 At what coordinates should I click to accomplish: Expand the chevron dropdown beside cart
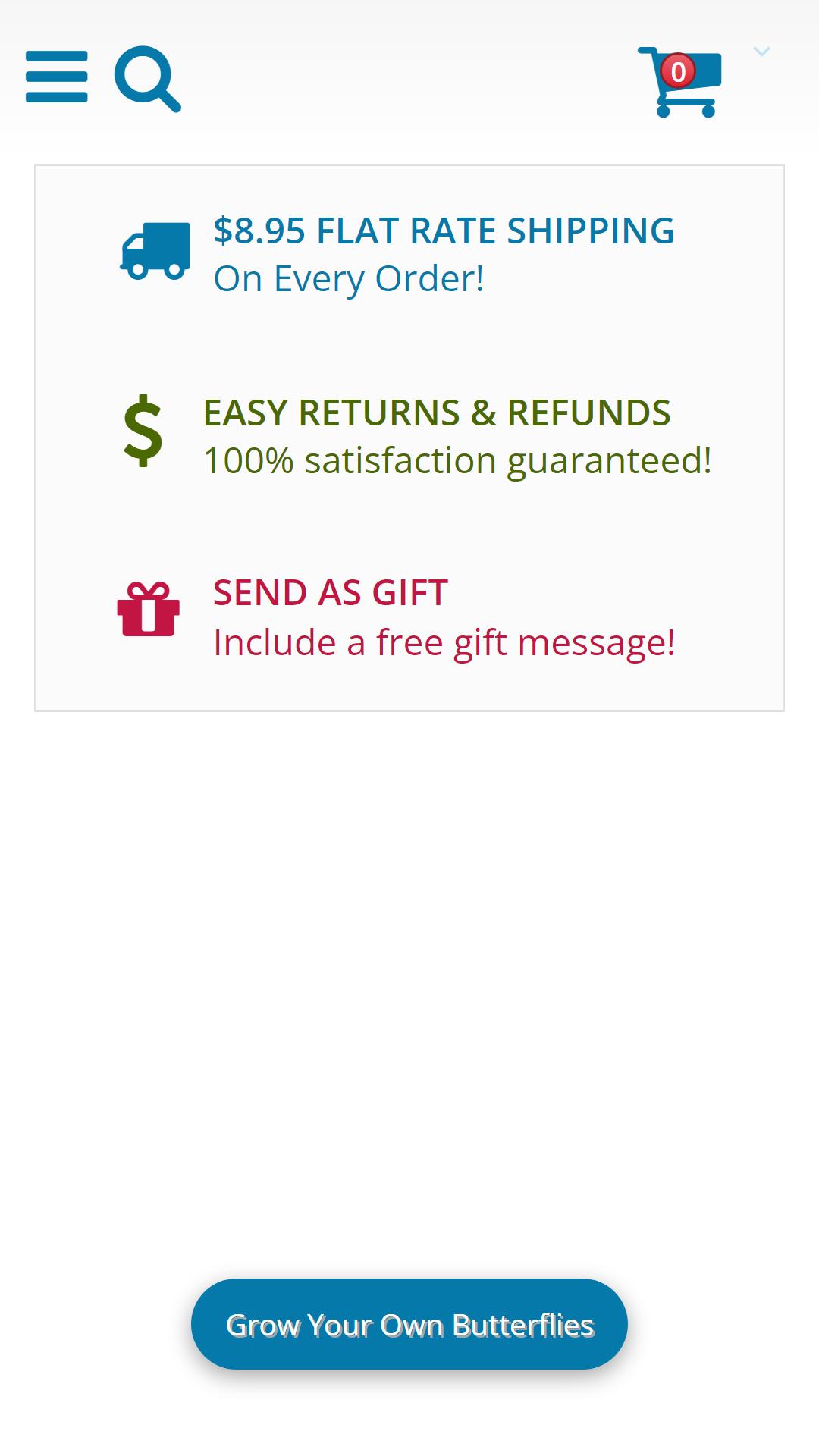tap(761, 52)
